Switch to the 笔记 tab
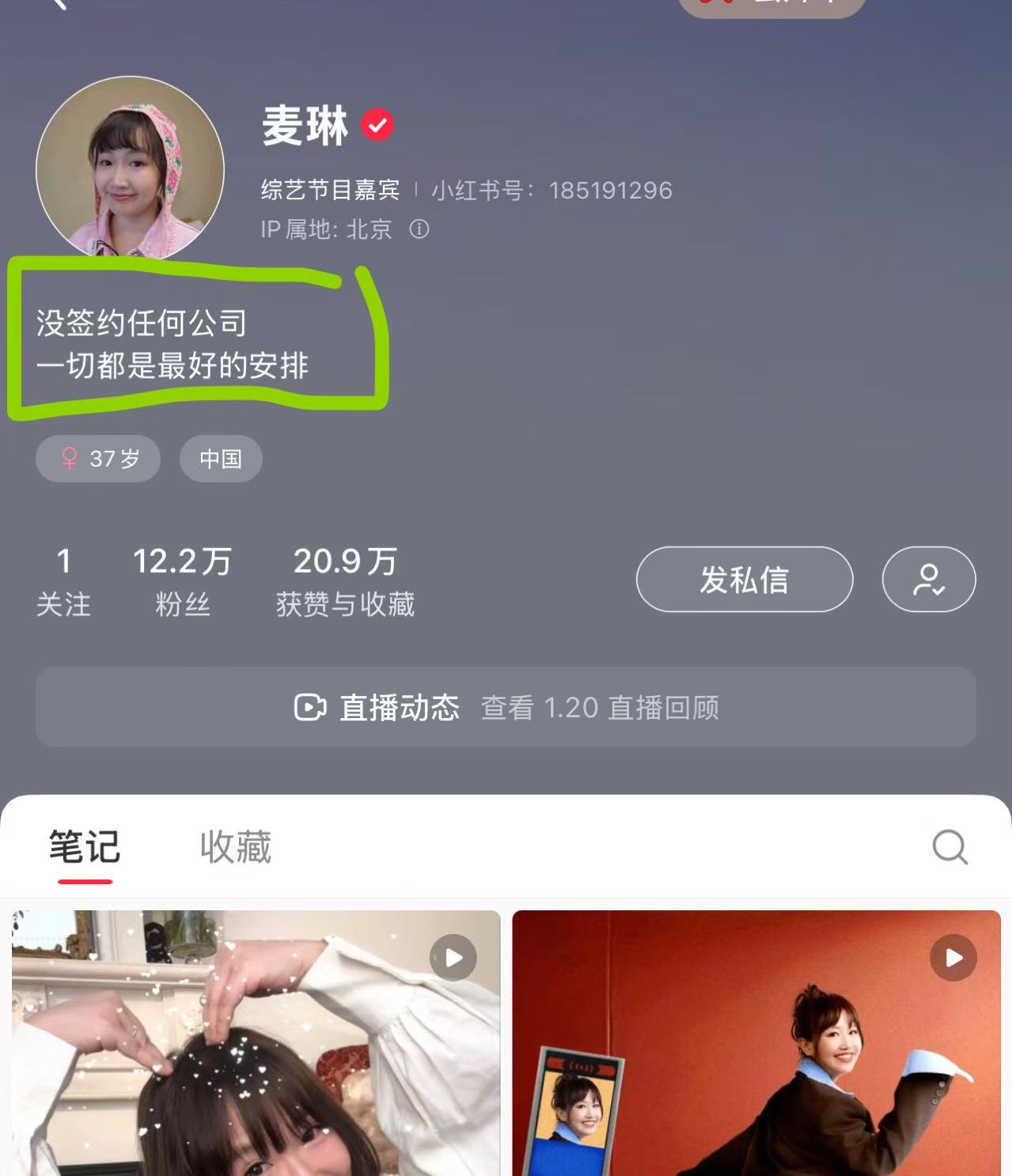 pyautogui.click(x=85, y=847)
